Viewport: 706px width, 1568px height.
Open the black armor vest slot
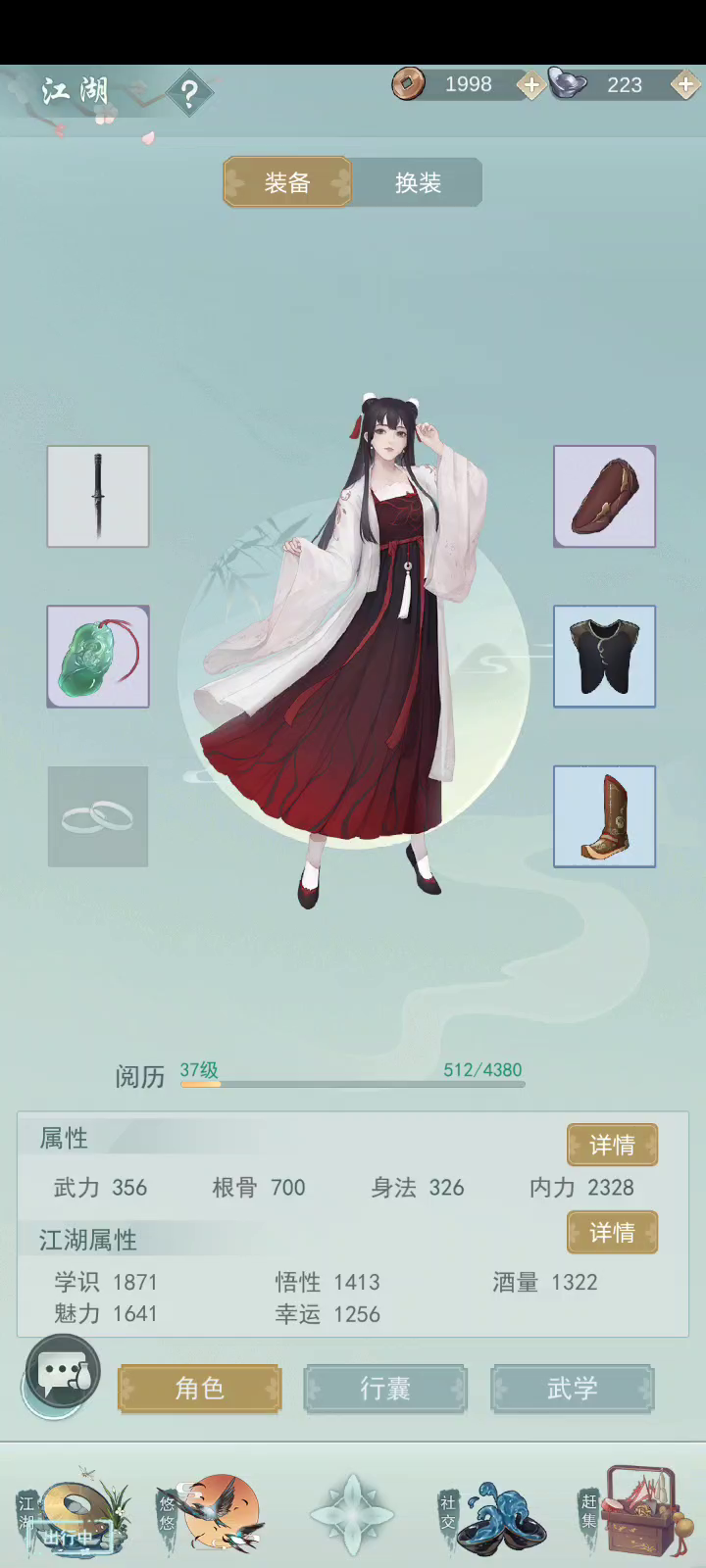point(604,657)
